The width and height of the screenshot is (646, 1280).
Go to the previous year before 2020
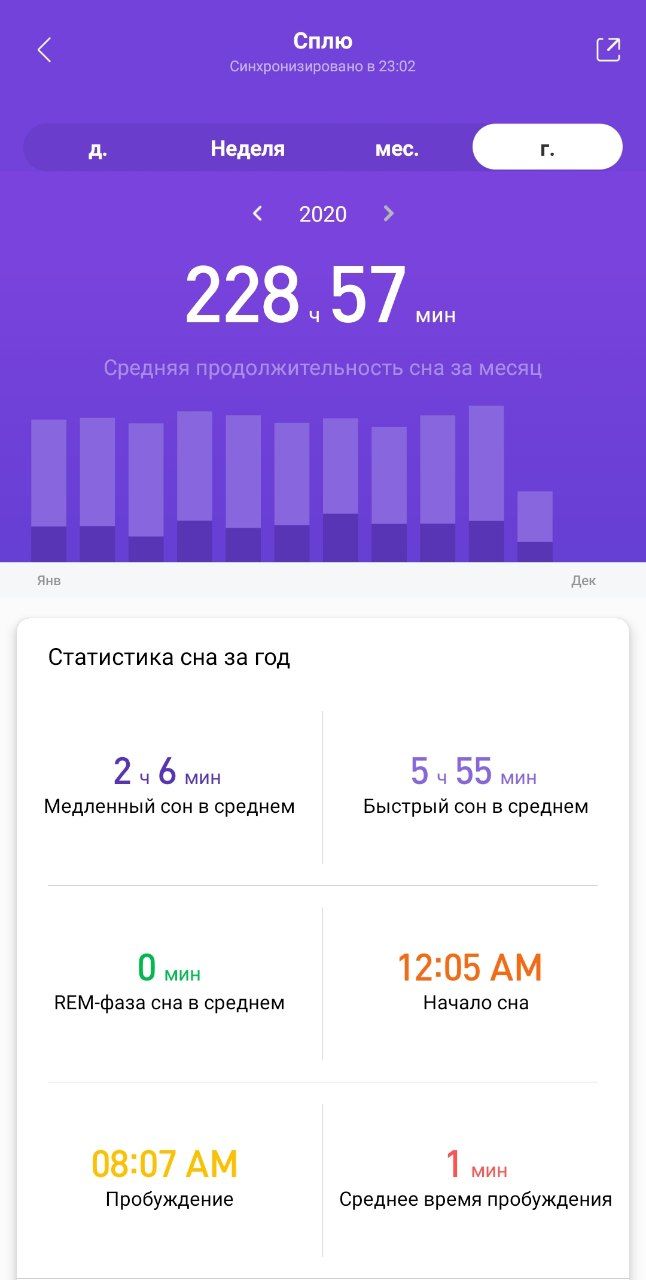[258, 213]
